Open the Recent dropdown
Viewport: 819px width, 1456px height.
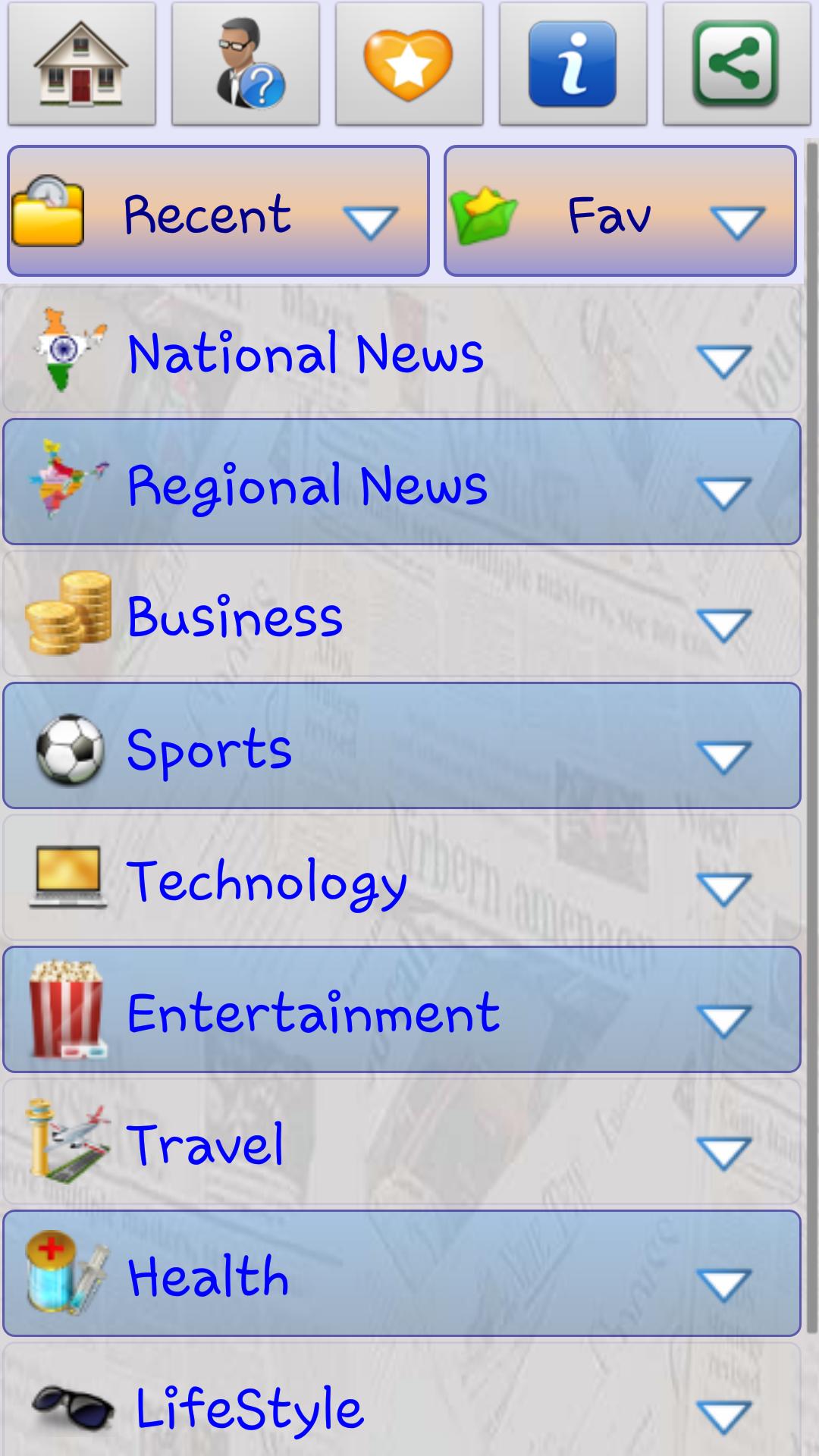click(218, 212)
